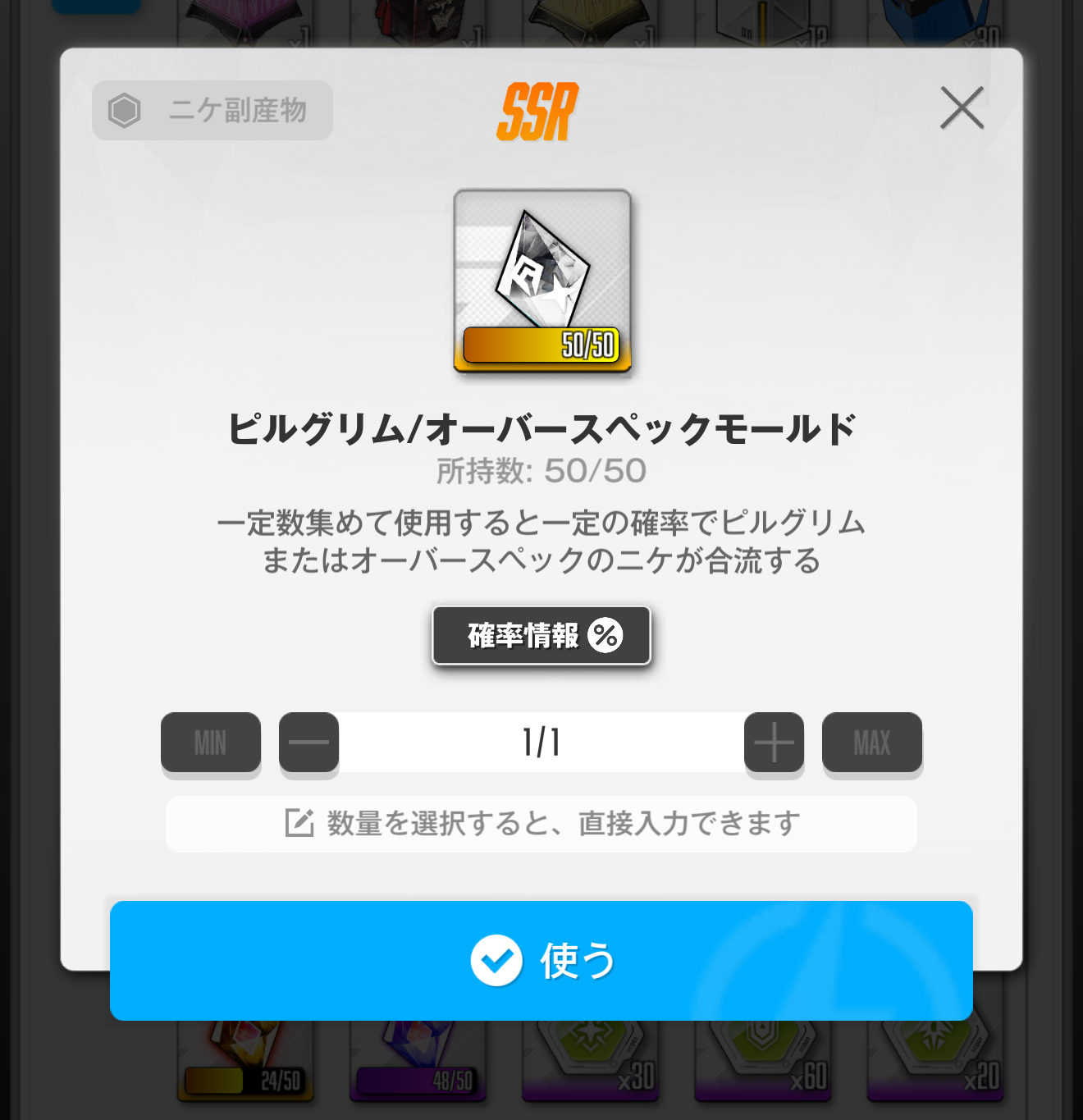
Task: Increase quantity with plus button
Action: click(774, 743)
